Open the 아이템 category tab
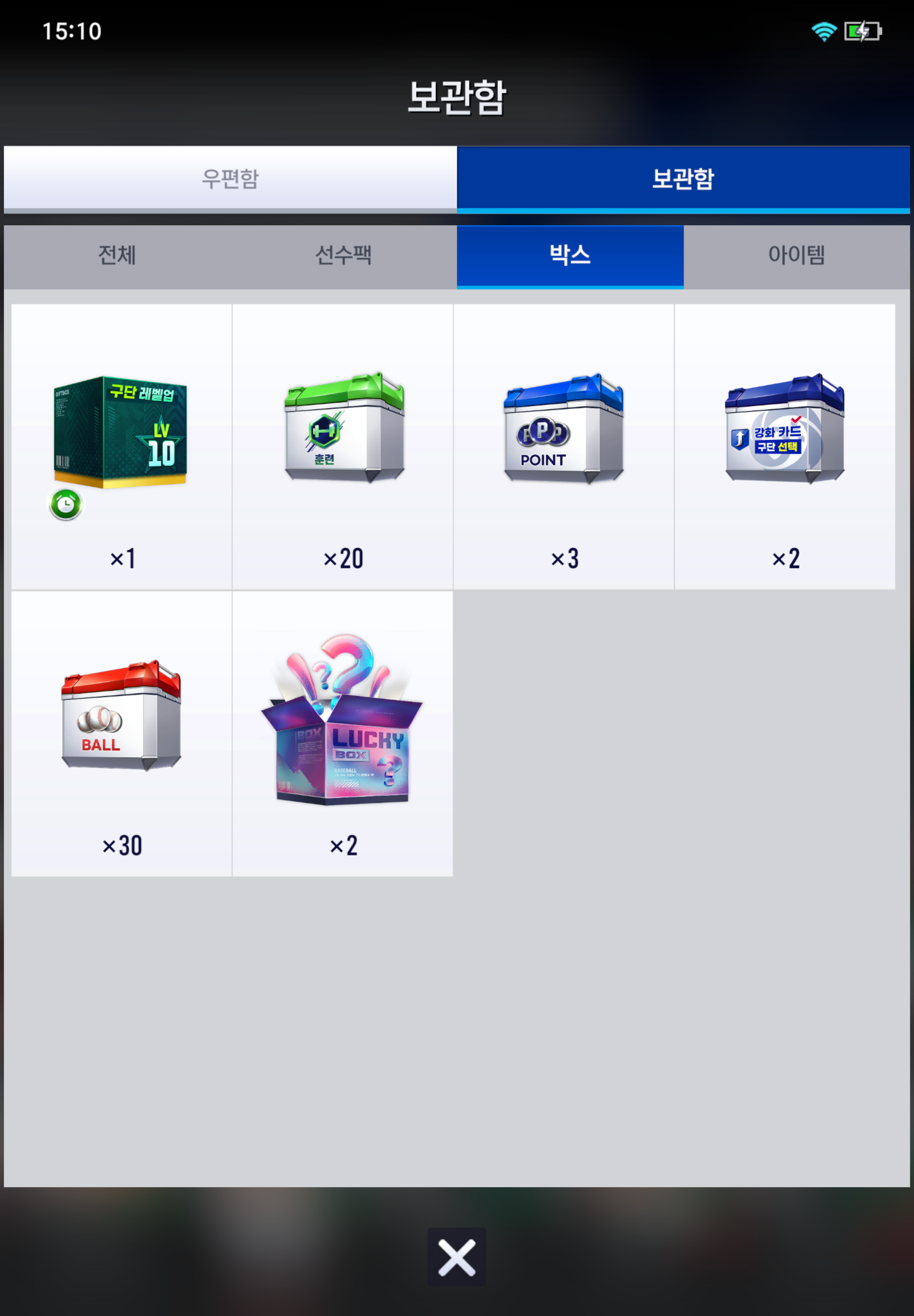 click(796, 255)
